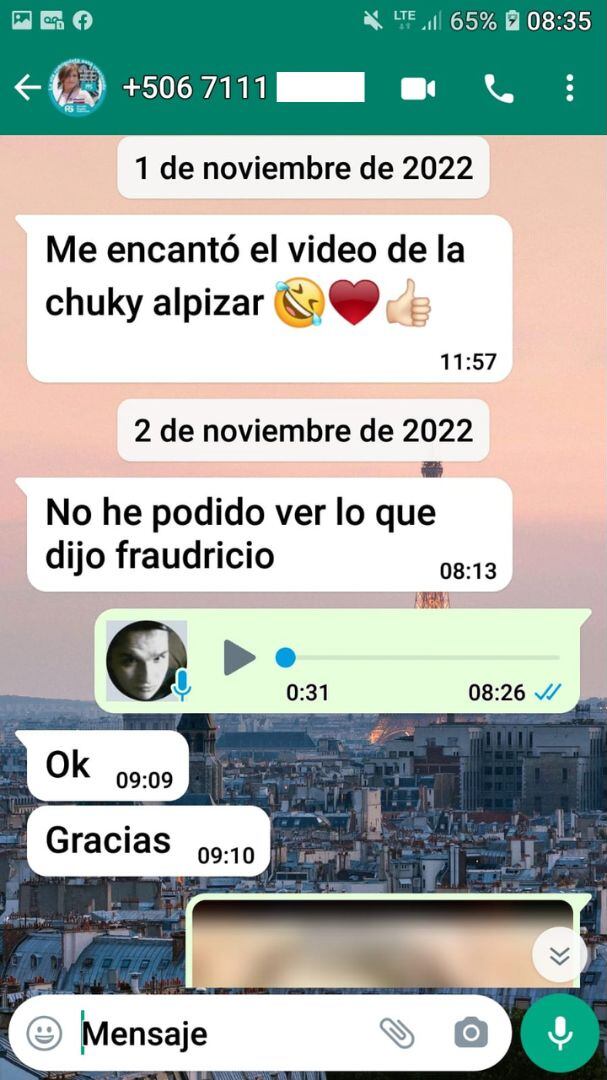This screenshot has height=1080, width=607.
Task: Go back to the chat list
Action: [x=27, y=88]
